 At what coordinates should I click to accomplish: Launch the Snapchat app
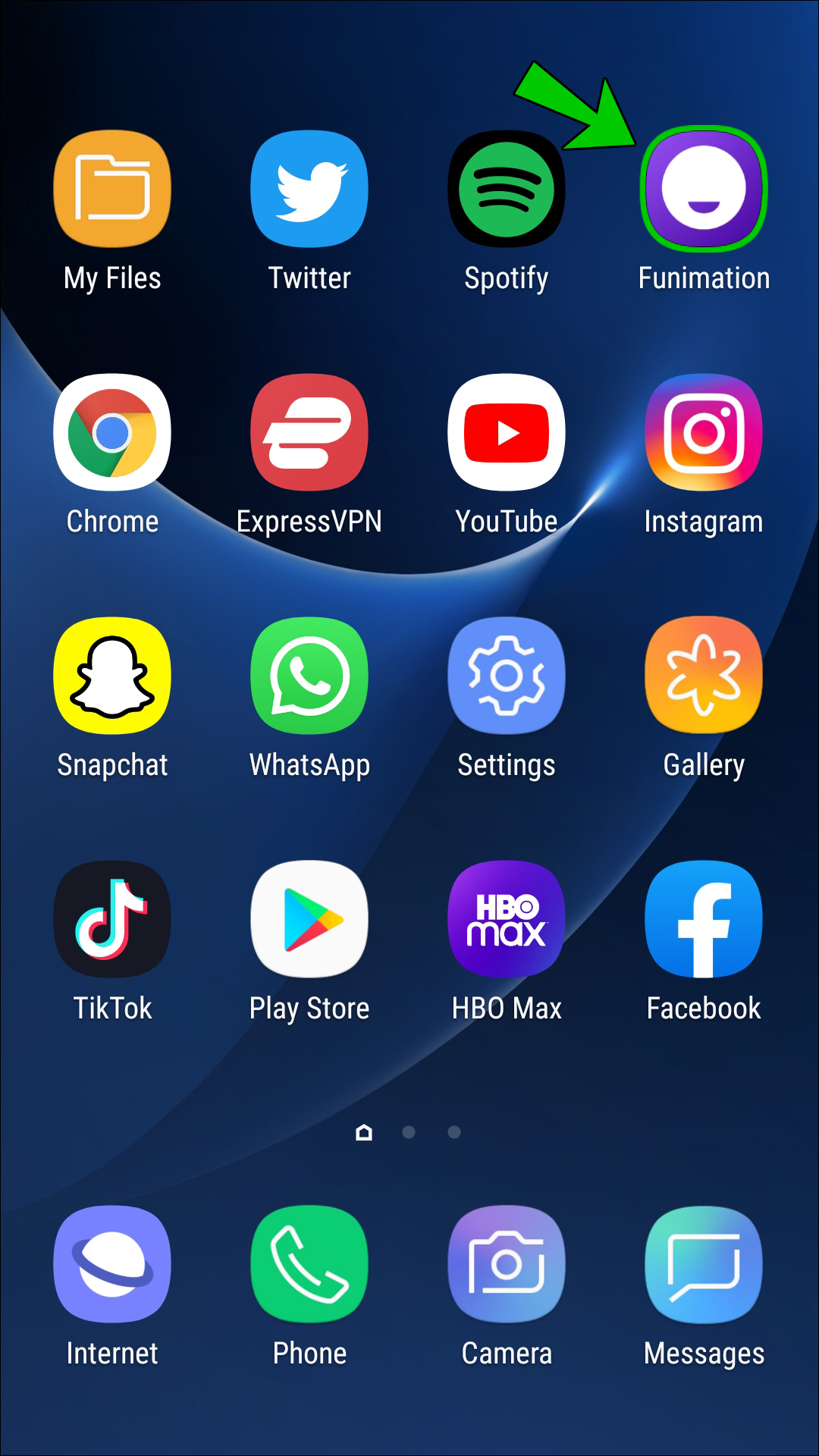(x=112, y=676)
